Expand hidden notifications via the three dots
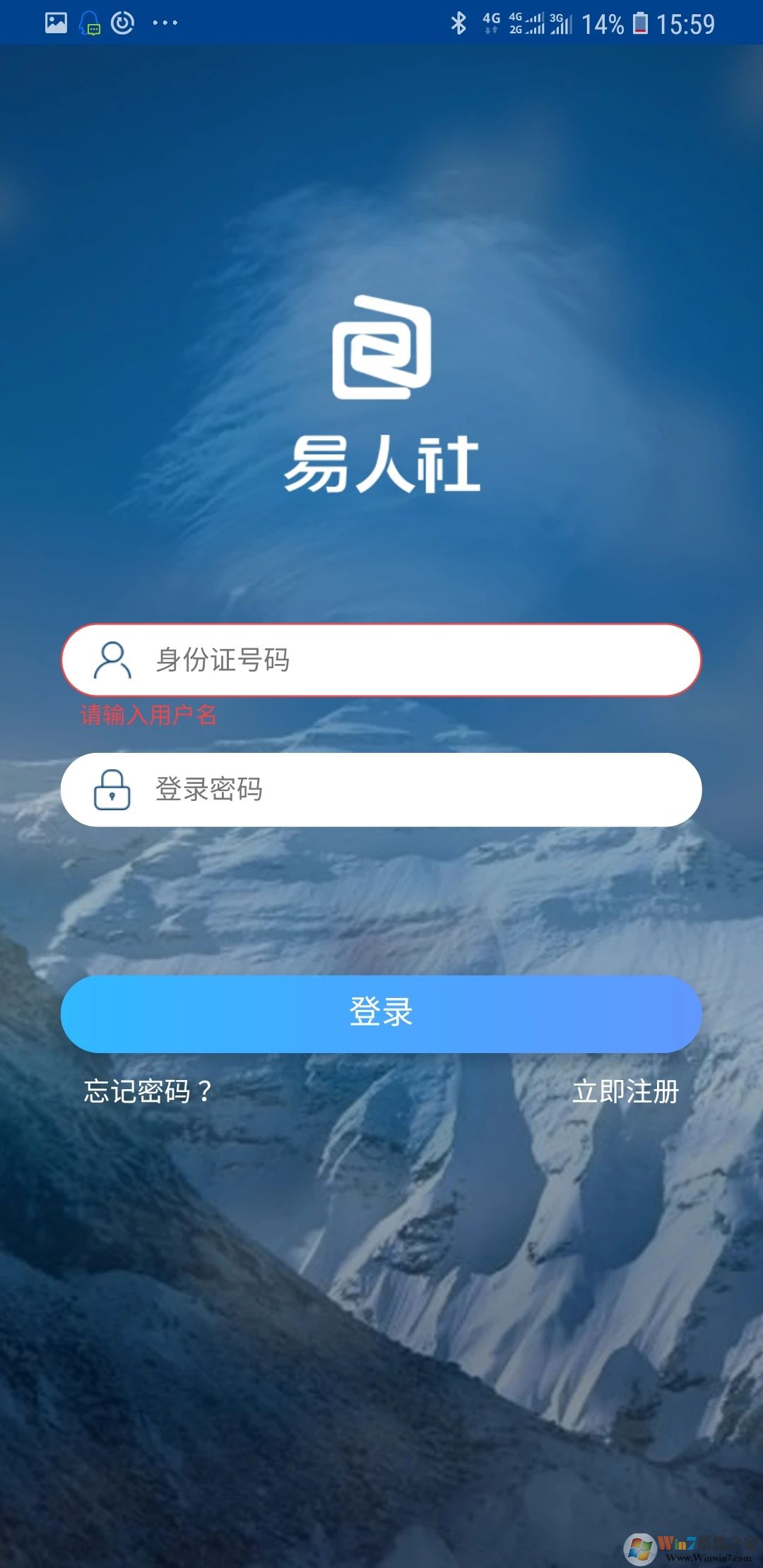 164,23
